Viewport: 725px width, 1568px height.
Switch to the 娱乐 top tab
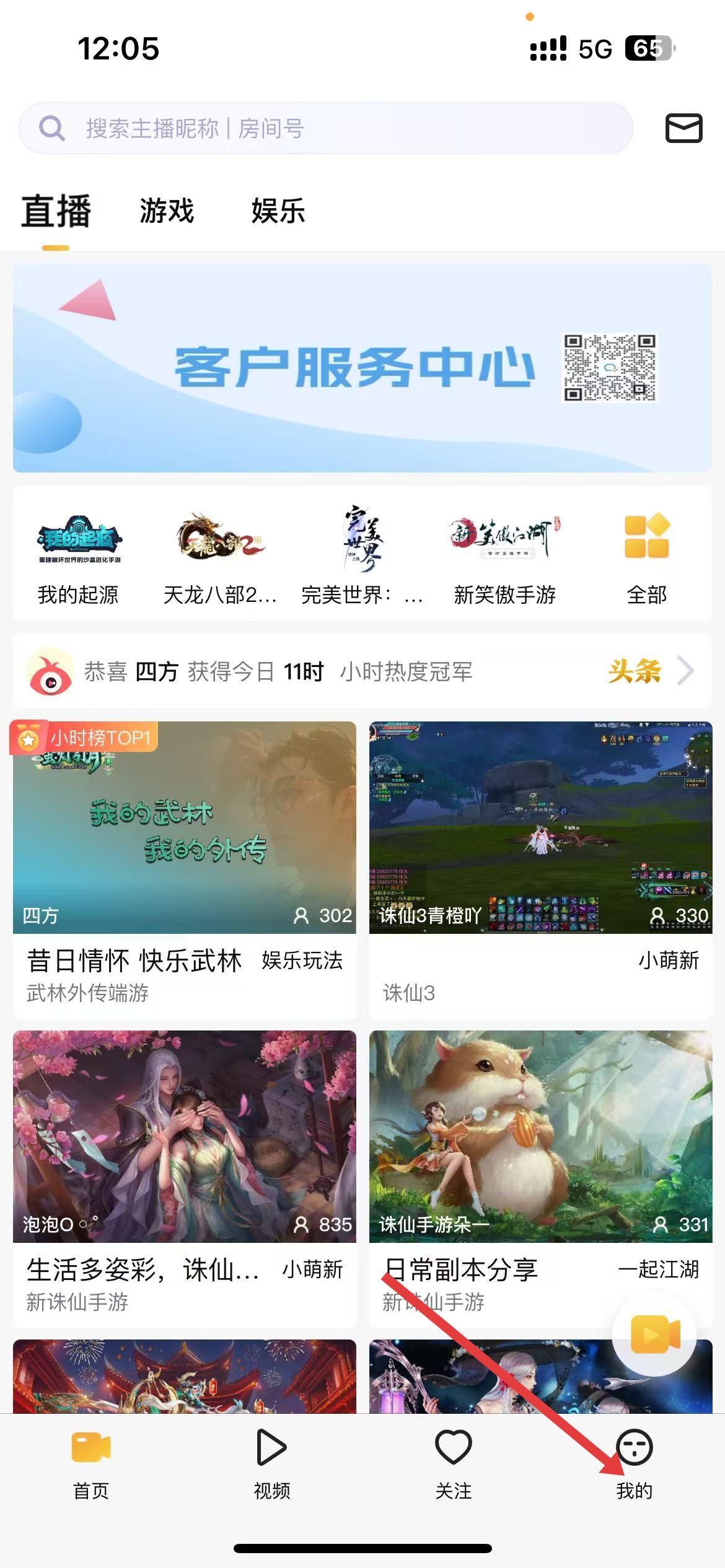278,211
